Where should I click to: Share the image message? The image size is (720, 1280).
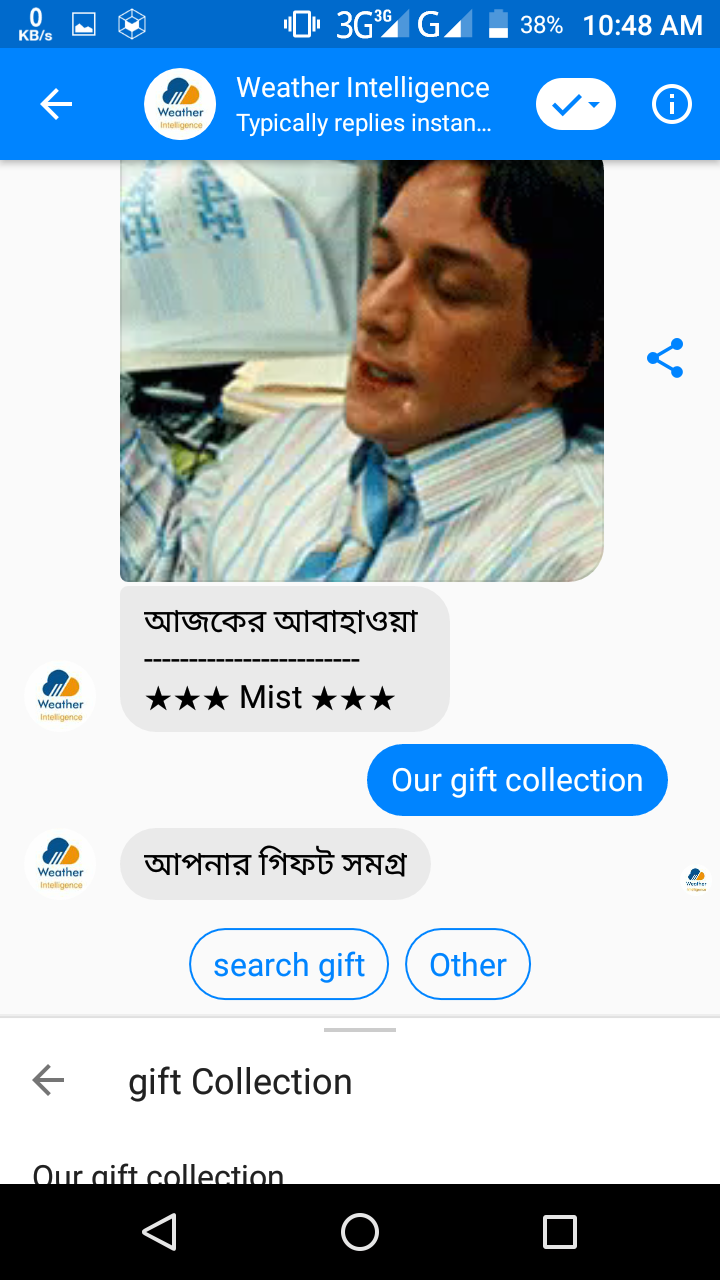tap(665, 358)
